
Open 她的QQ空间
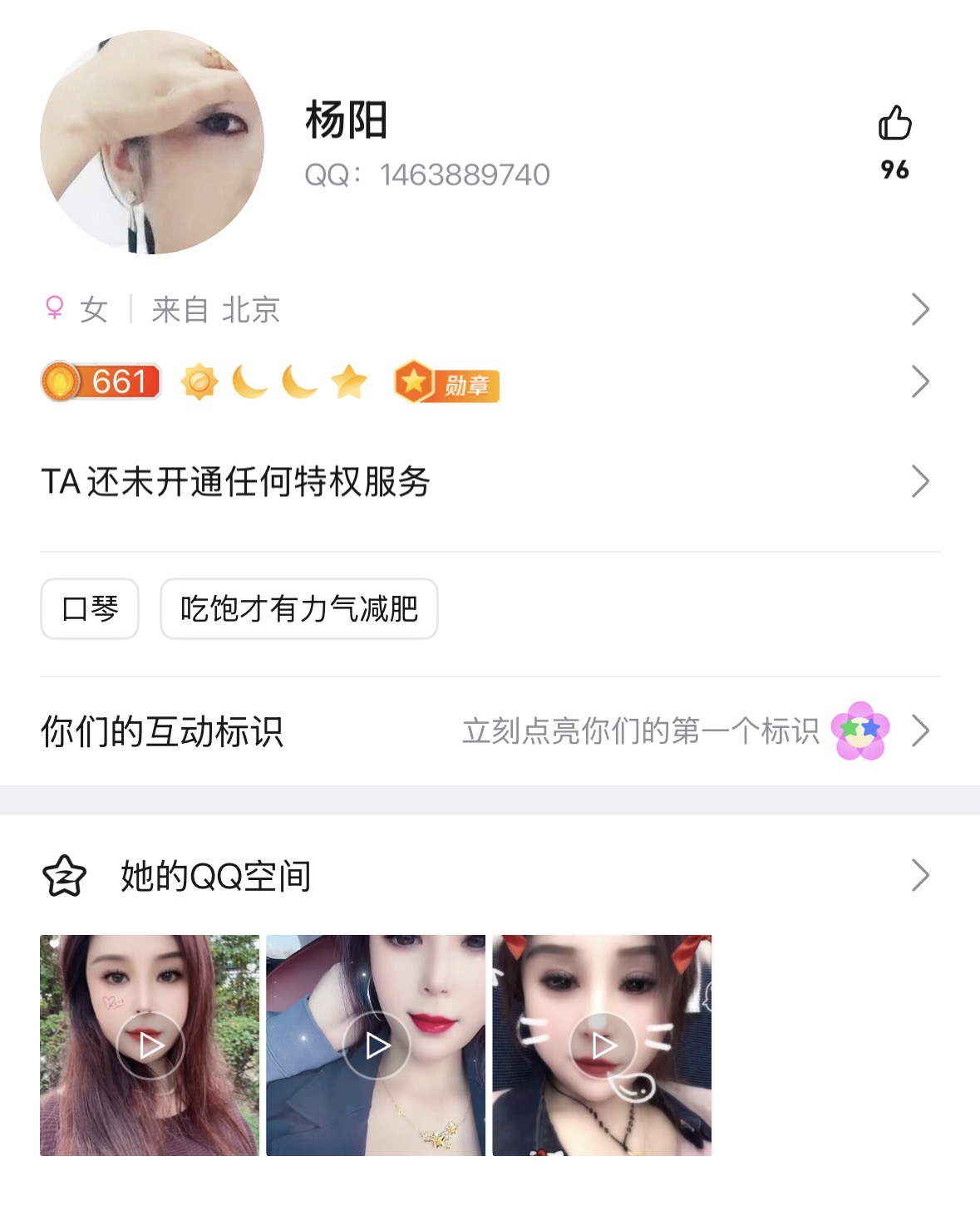pyautogui.click(x=489, y=876)
